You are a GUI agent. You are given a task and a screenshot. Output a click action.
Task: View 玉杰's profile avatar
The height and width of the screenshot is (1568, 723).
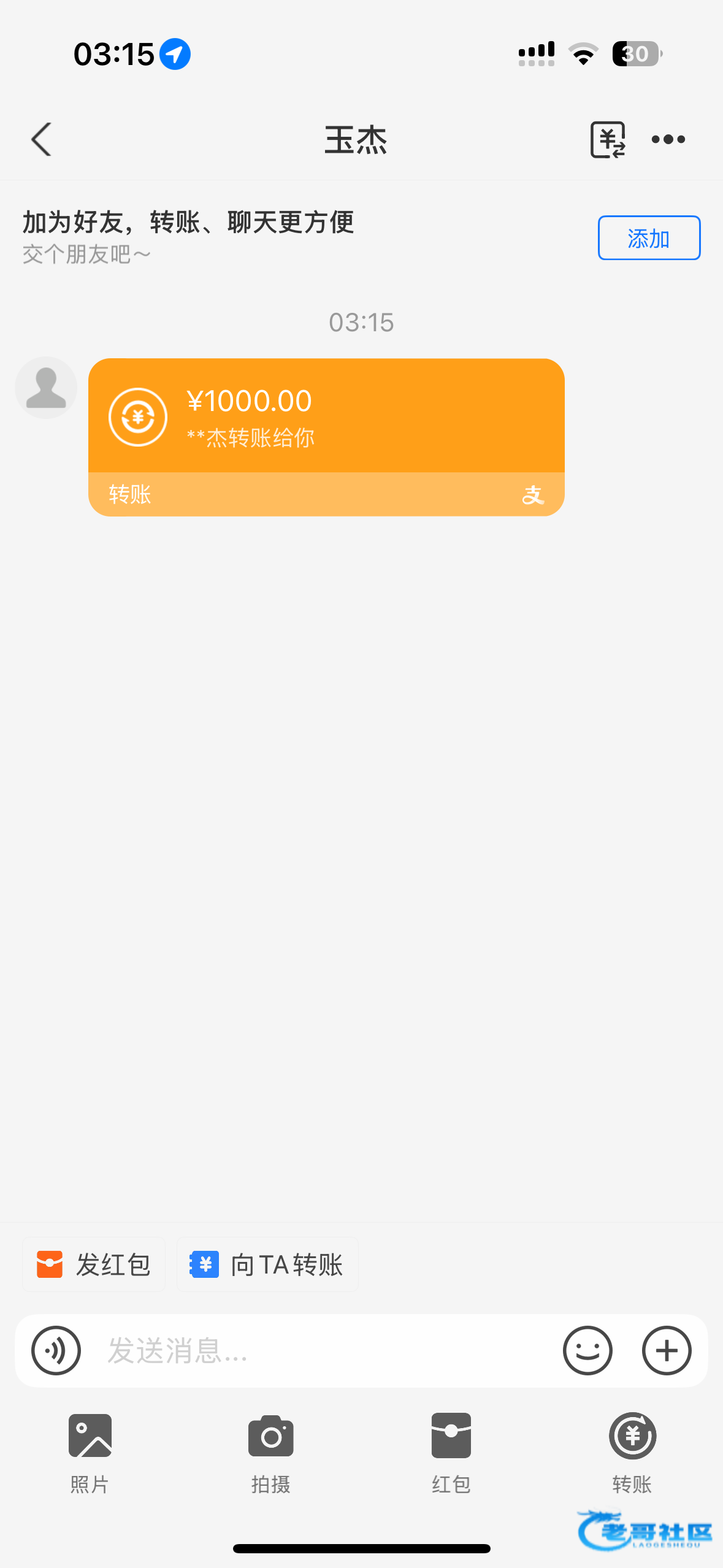coord(46,388)
